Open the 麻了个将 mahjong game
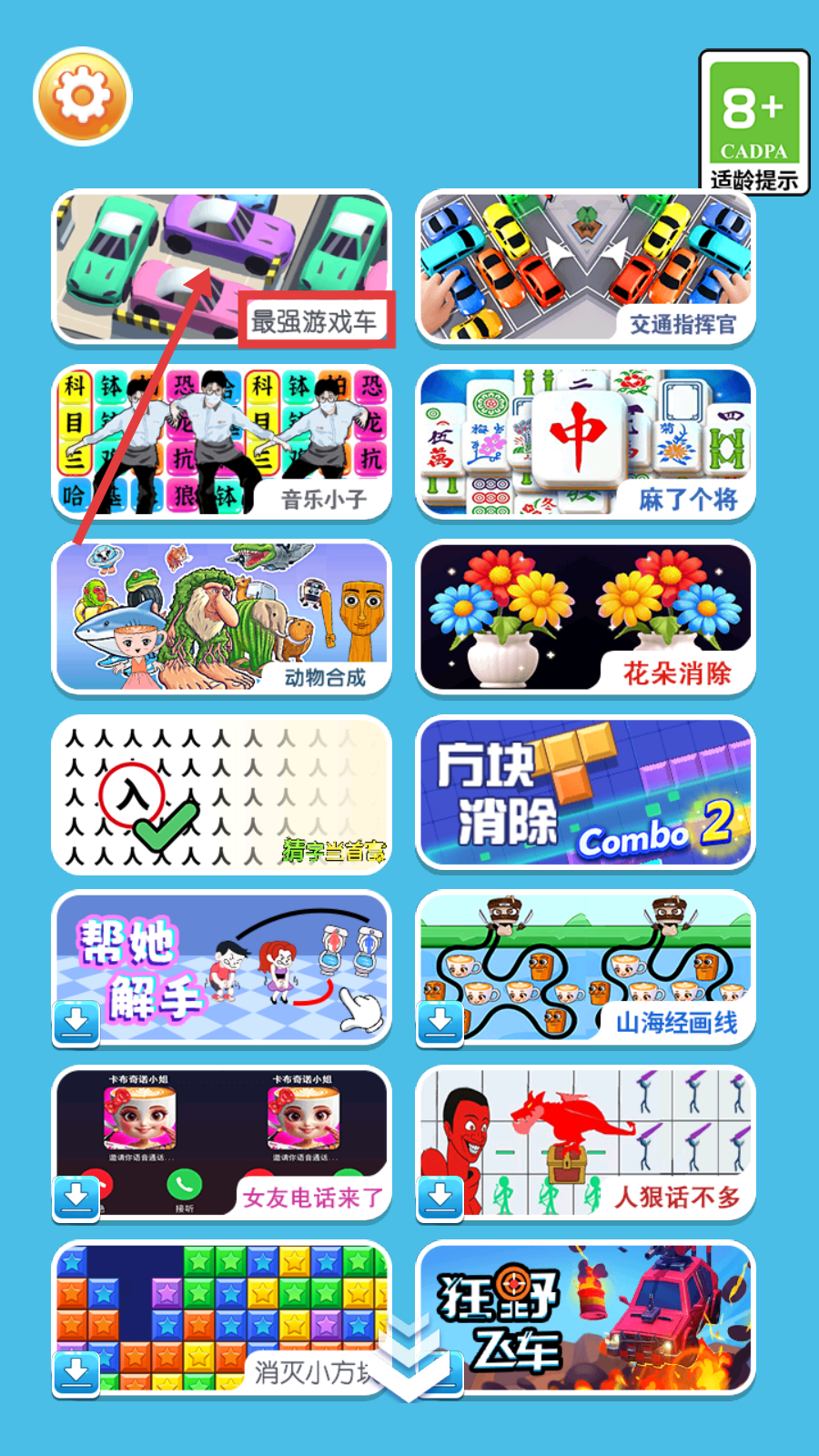This screenshot has width=819, height=1456. (585, 442)
